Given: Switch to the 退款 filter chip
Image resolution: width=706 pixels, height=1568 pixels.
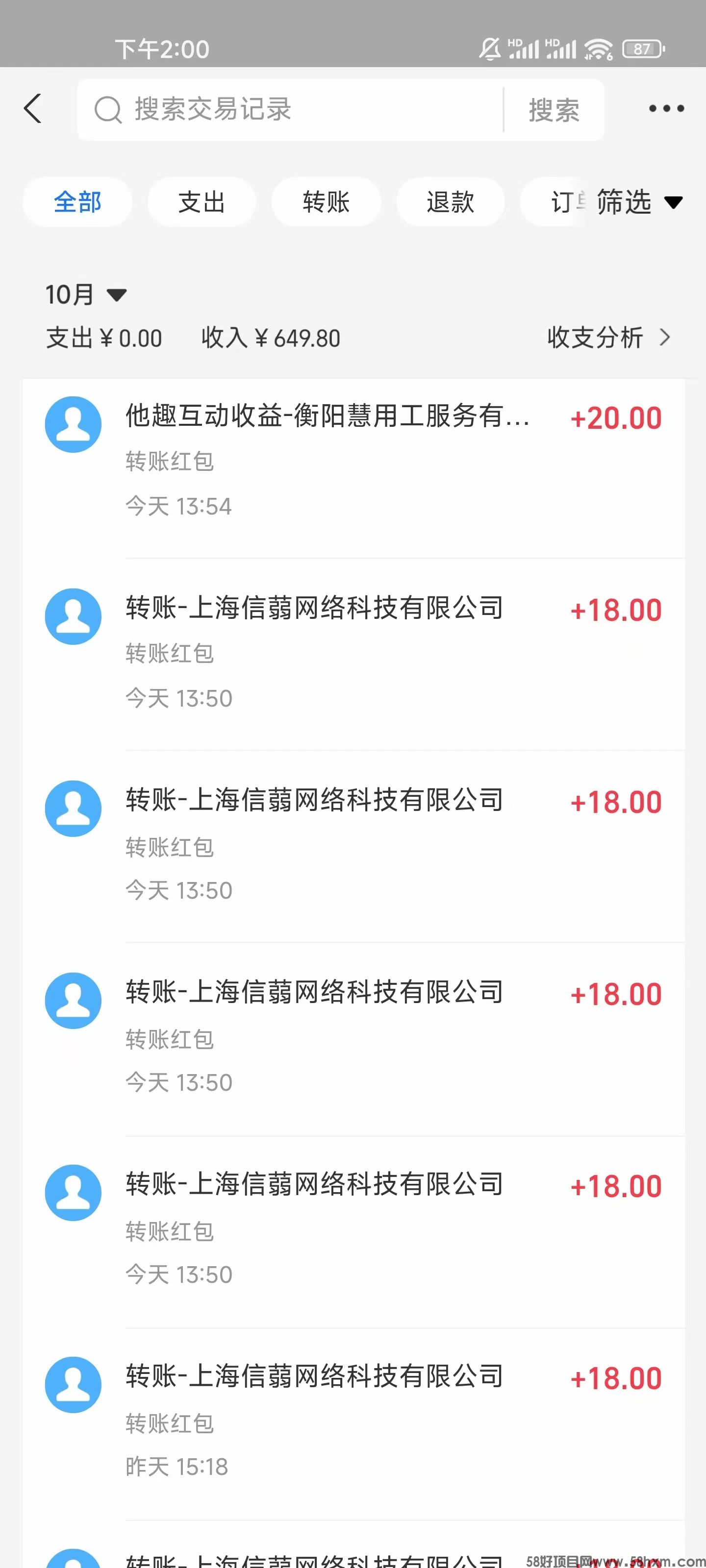Looking at the screenshot, I should coord(450,202).
